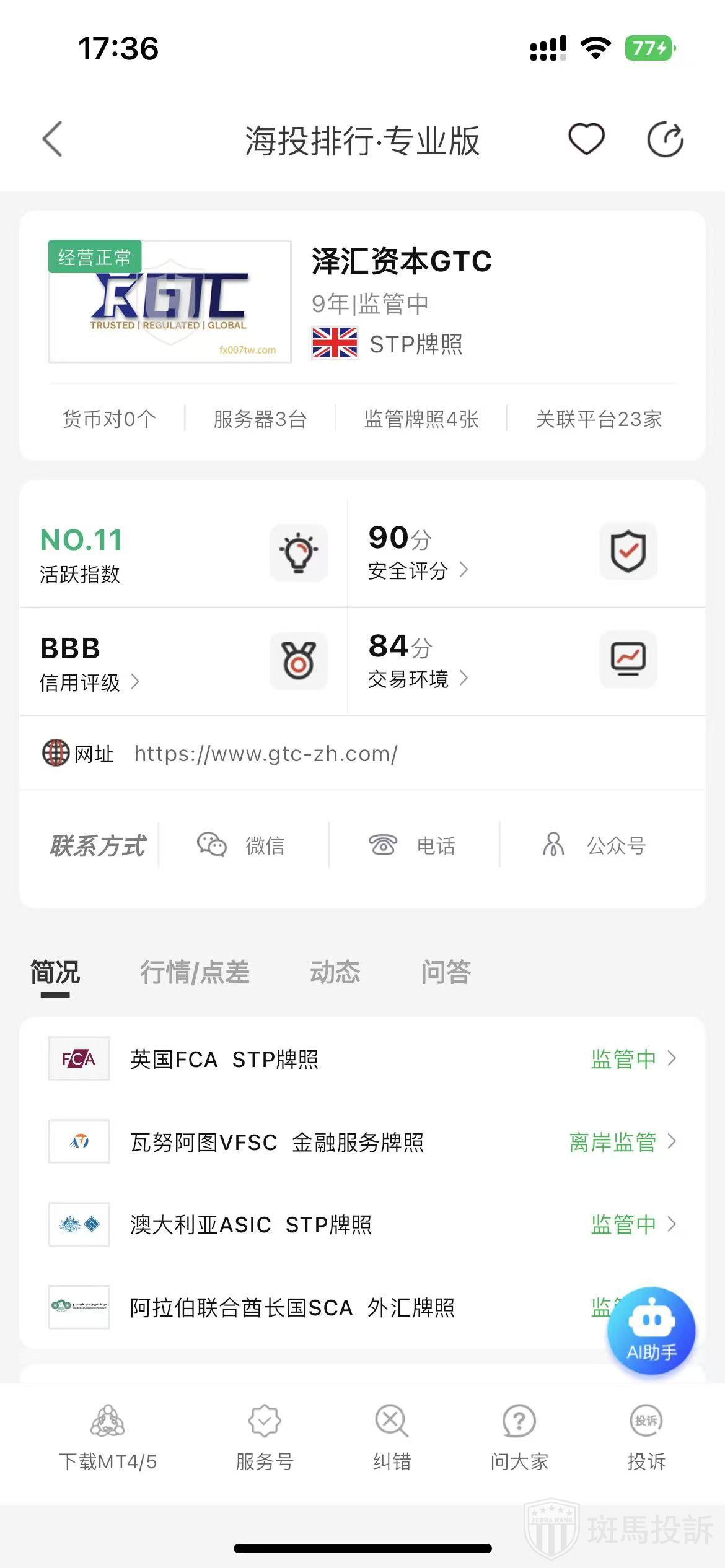Image resolution: width=725 pixels, height=1568 pixels.
Task: Share this page via the share icon
Action: pos(665,139)
